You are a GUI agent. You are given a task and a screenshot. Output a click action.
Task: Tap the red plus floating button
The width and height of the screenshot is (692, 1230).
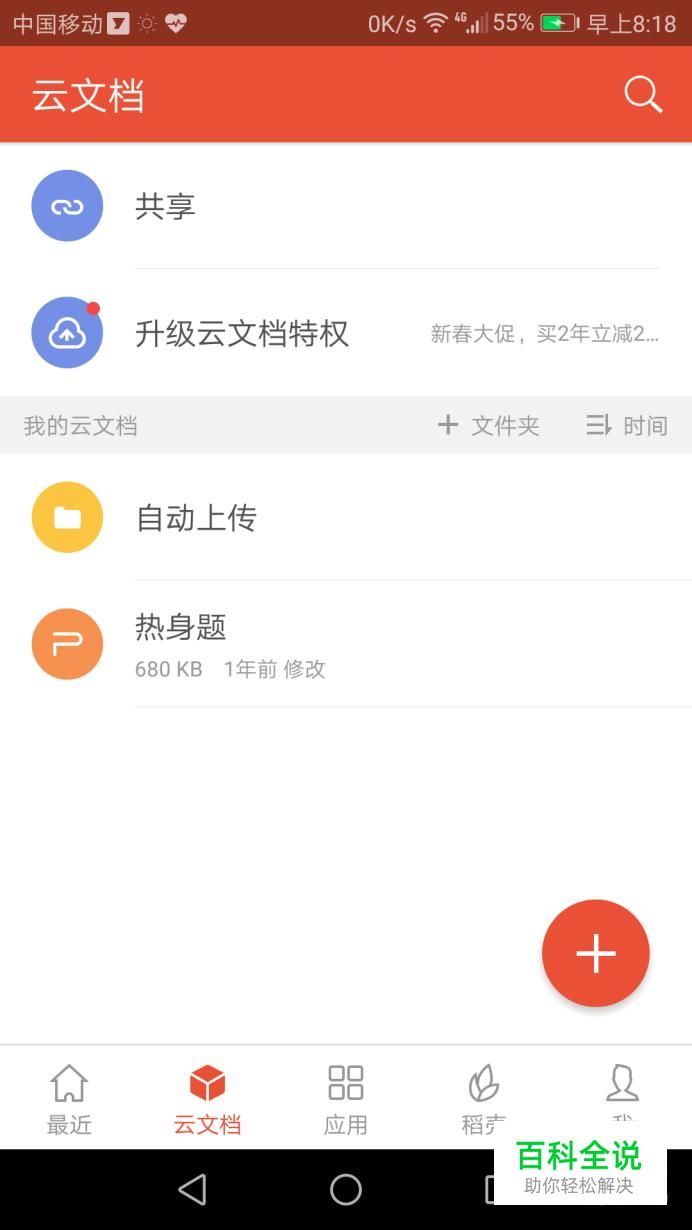point(595,953)
